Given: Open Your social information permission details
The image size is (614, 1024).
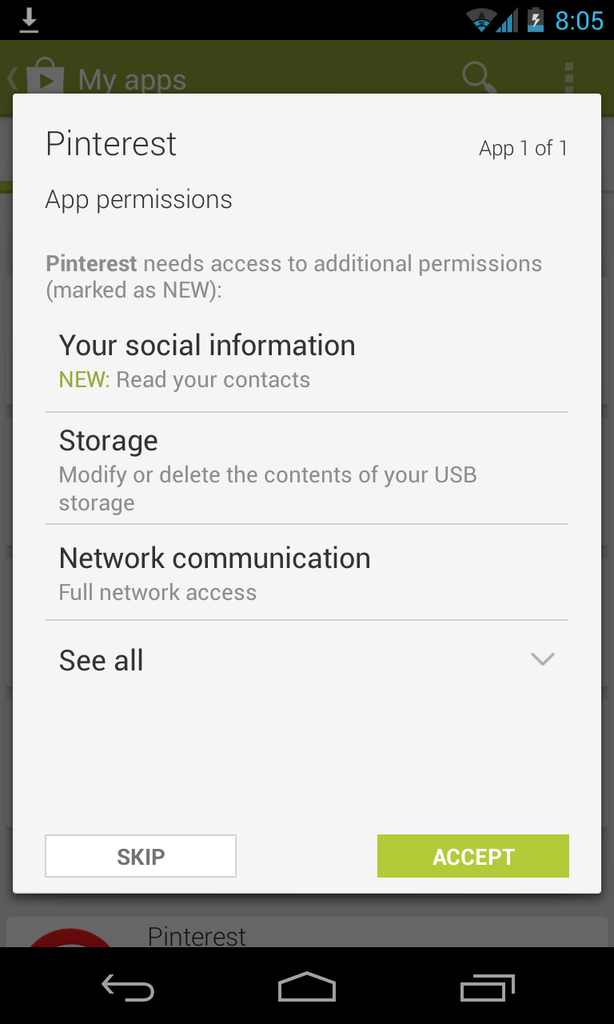Looking at the screenshot, I should [306, 361].
